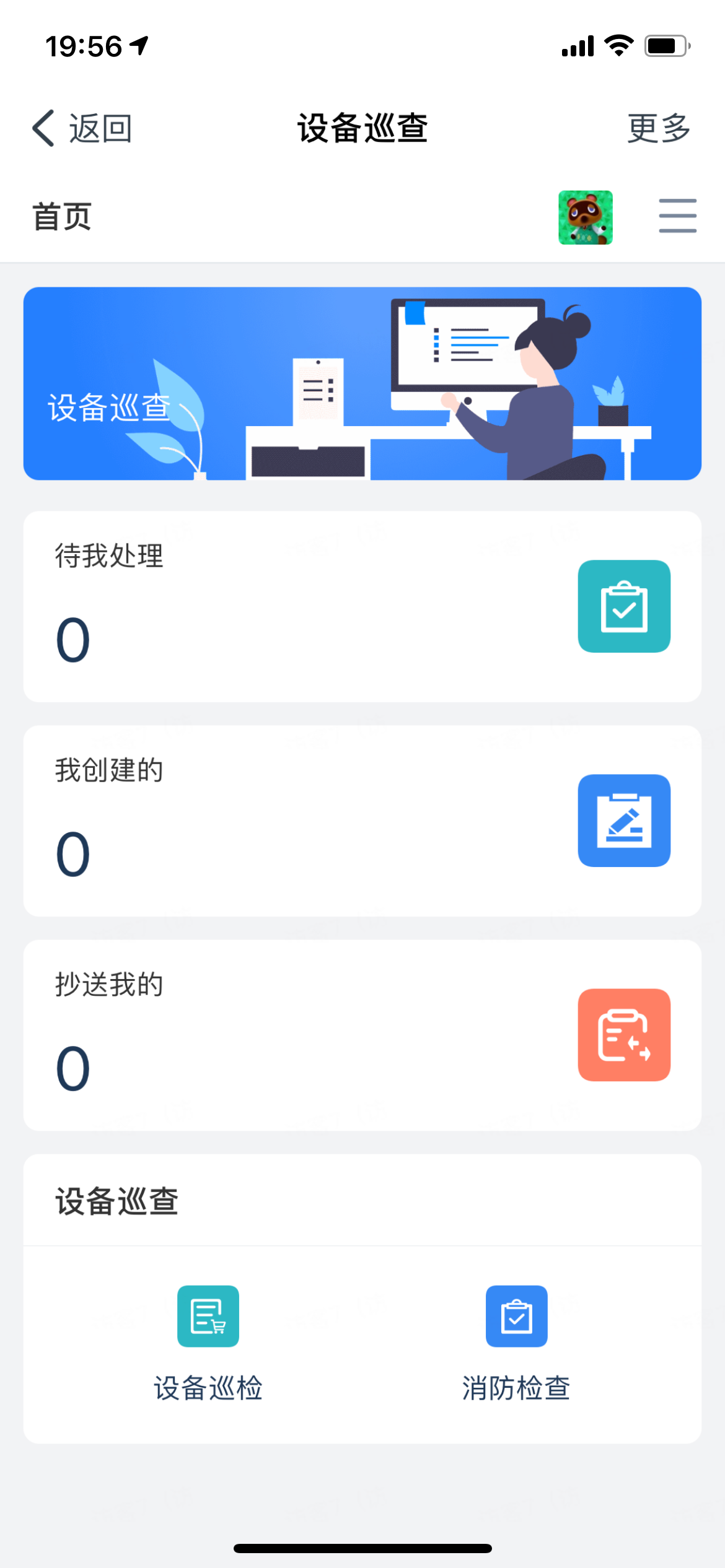
Task: Open the 抄送我的 card
Action: (x=362, y=1035)
